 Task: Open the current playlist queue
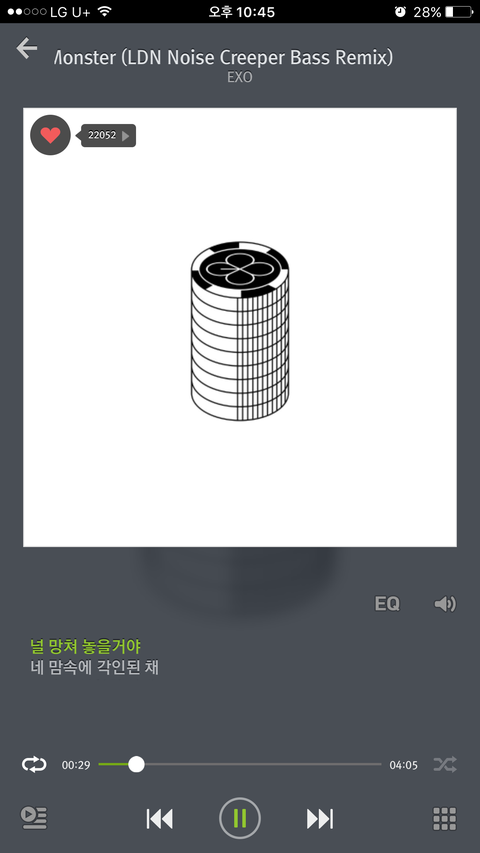coord(34,818)
